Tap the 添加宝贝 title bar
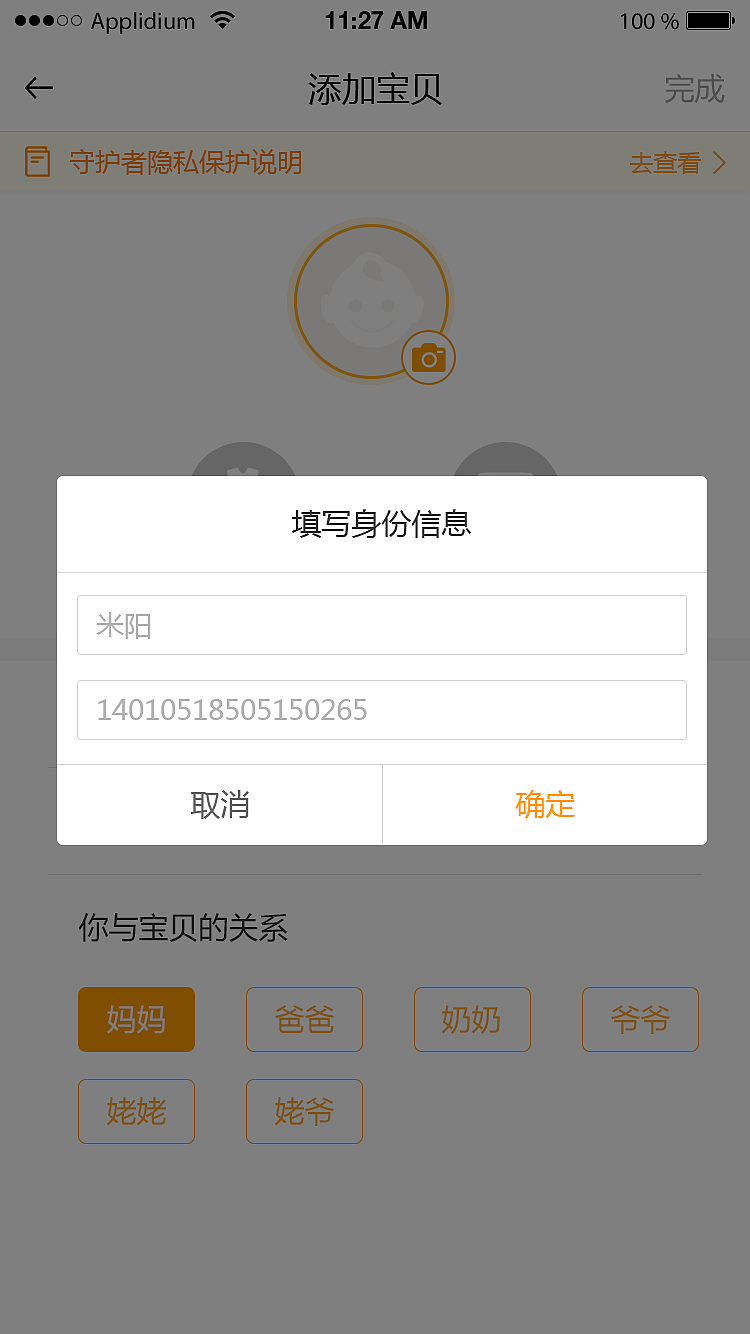 (374, 89)
